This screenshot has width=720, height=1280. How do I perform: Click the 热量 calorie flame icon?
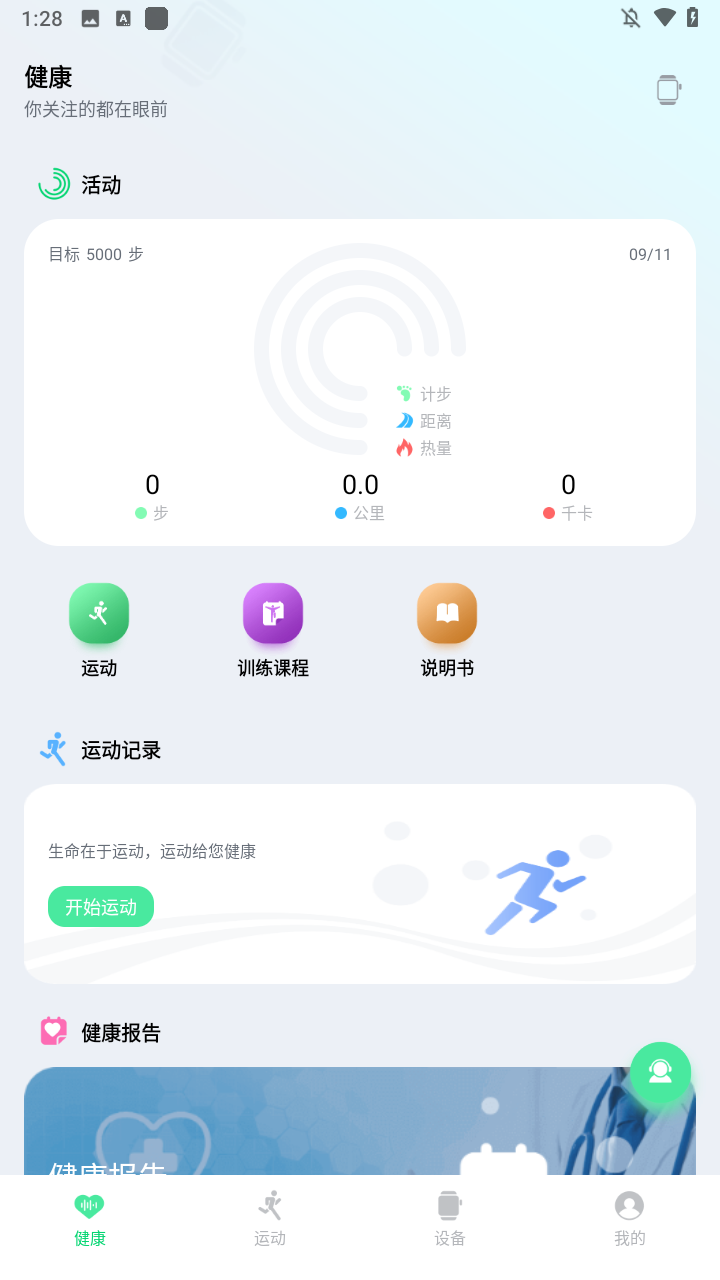[x=404, y=447]
